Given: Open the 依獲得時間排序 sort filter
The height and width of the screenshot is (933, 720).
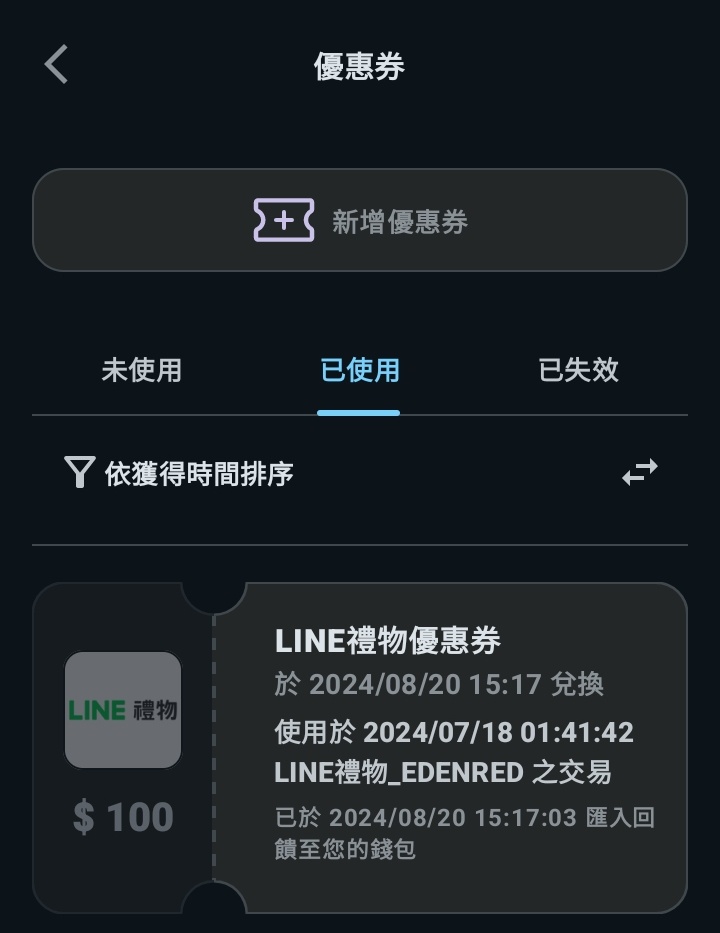Looking at the screenshot, I should 180,473.
